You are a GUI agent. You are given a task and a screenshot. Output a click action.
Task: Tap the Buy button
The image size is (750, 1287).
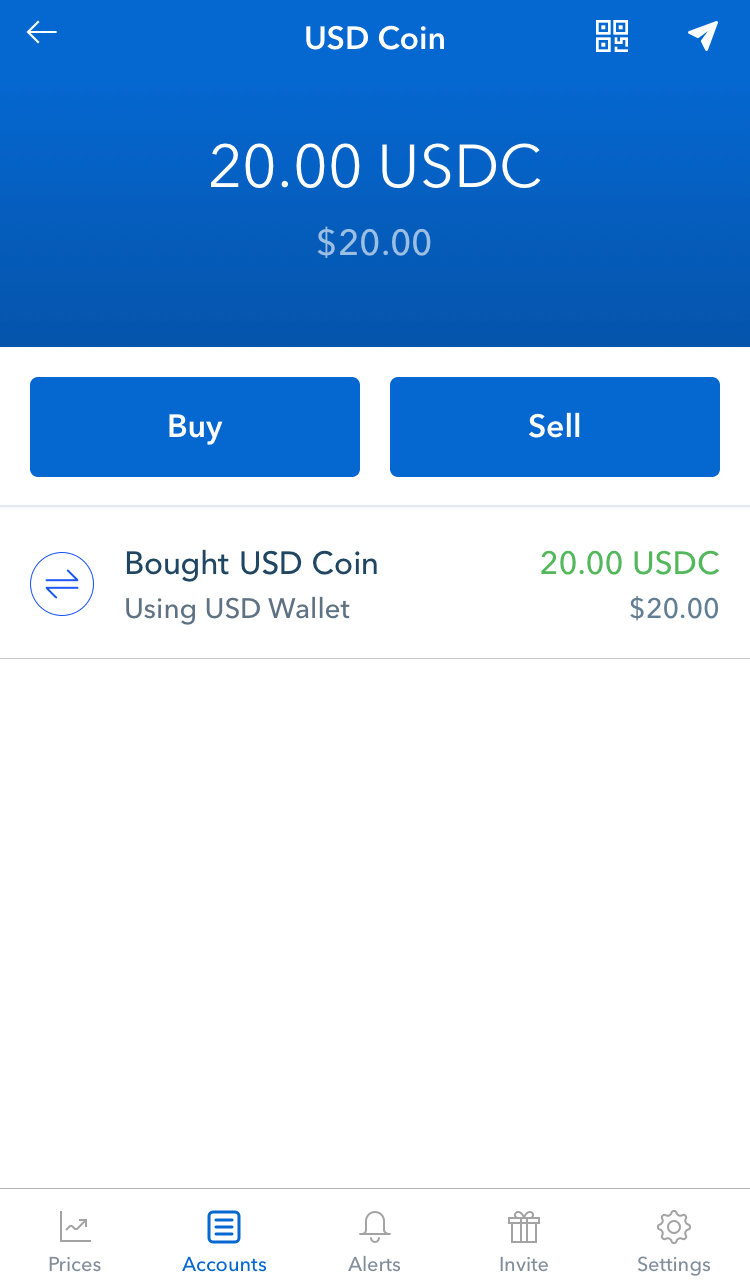(x=195, y=427)
